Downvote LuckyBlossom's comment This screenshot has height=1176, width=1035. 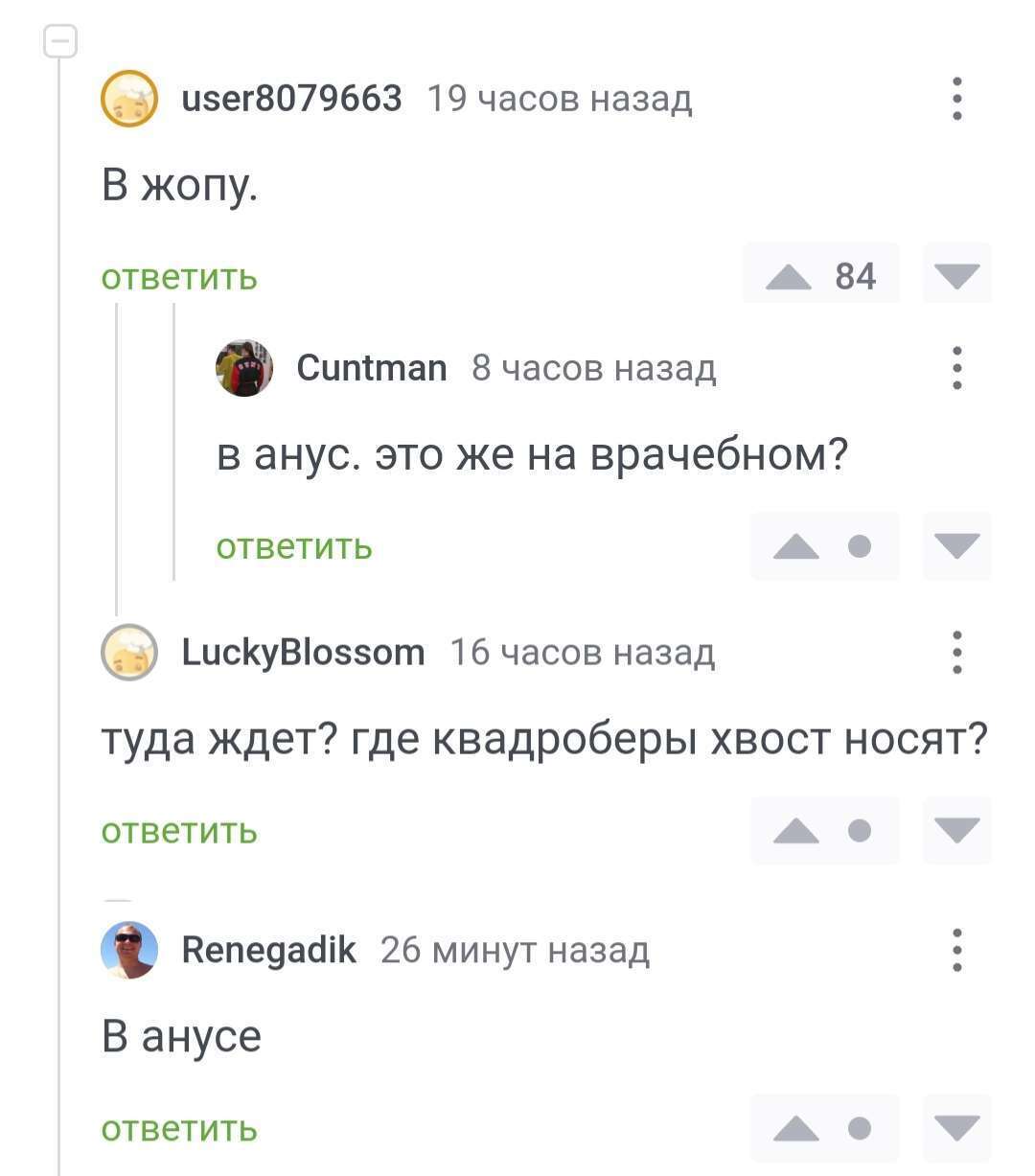pyautogui.click(x=956, y=830)
